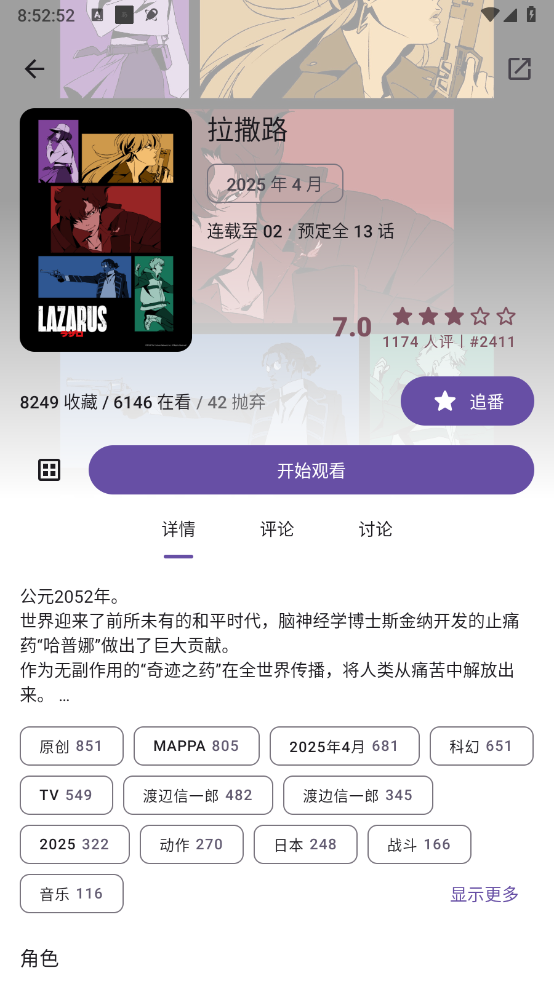Viewport: 554px width, 984px height.
Task: Tap the 科幻 tag chip
Action: tap(481, 746)
